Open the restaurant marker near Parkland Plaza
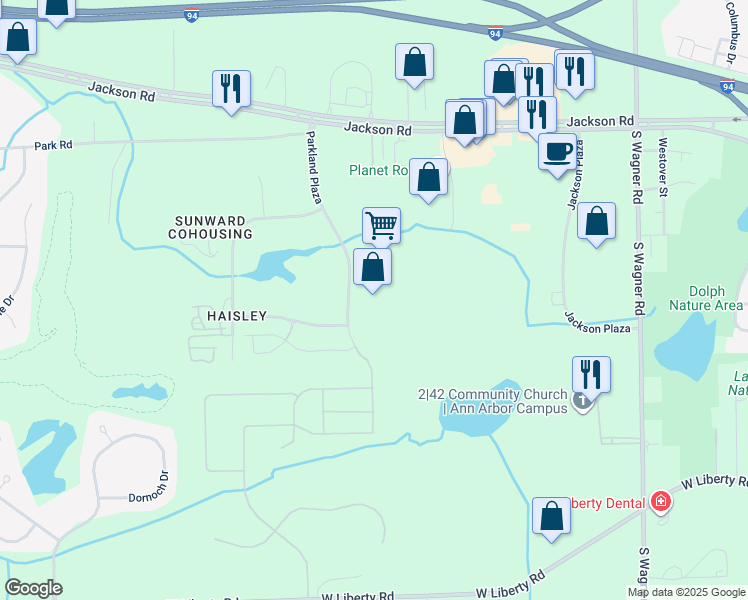 pos(231,88)
